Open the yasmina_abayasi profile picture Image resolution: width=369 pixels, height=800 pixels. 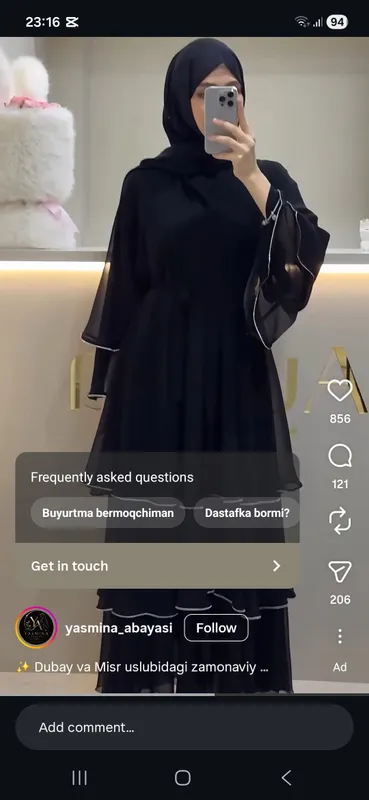point(36,628)
